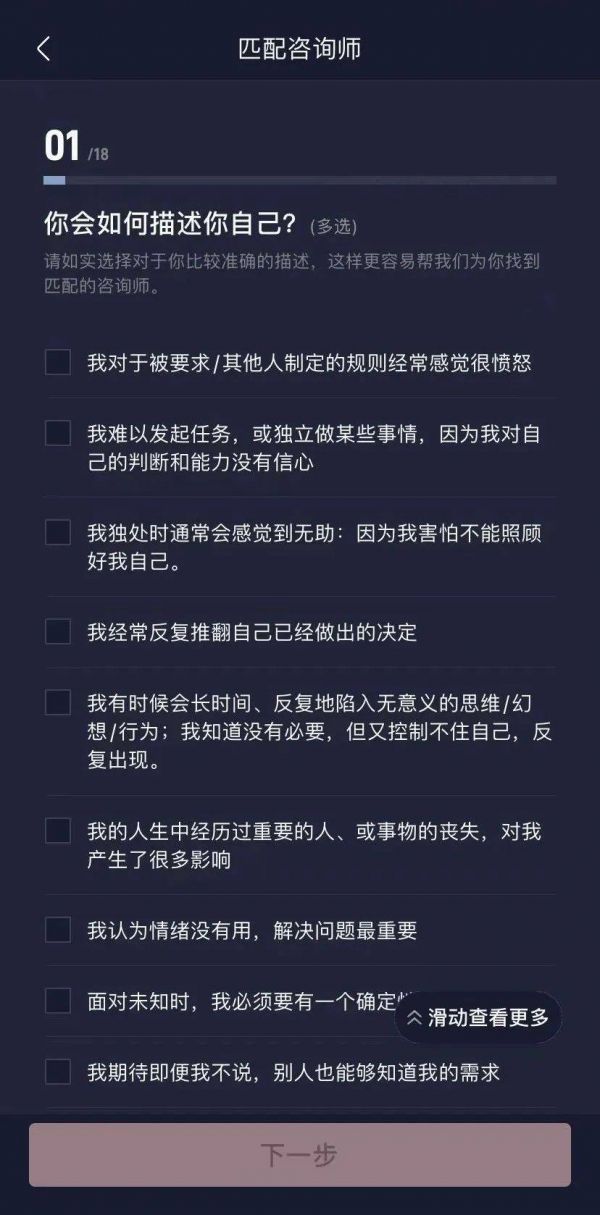Tick 我的人生中经历过重要的人、或事物的丧失
This screenshot has width=600, height=1215.
point(58,830)
